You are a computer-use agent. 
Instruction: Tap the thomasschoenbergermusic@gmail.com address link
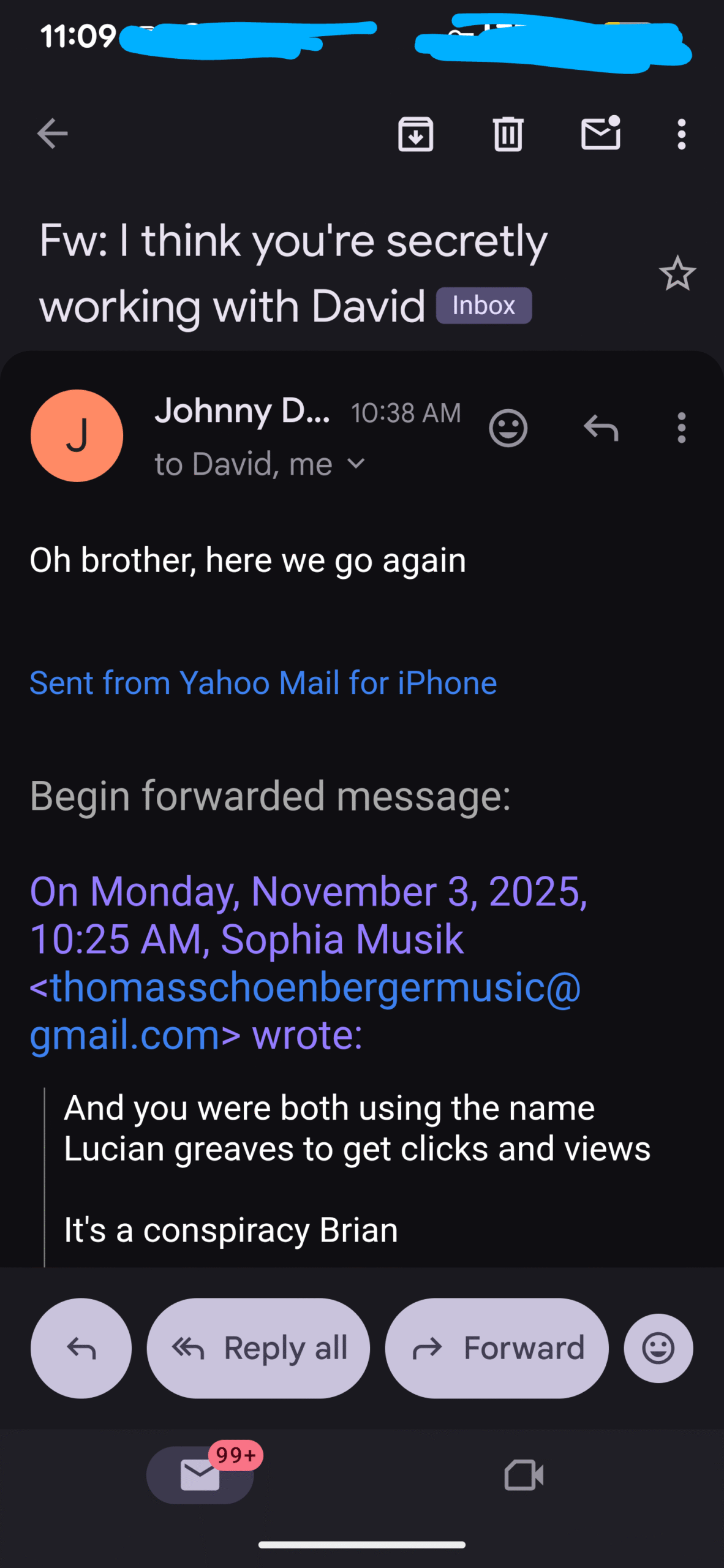tap(305, 1011)
